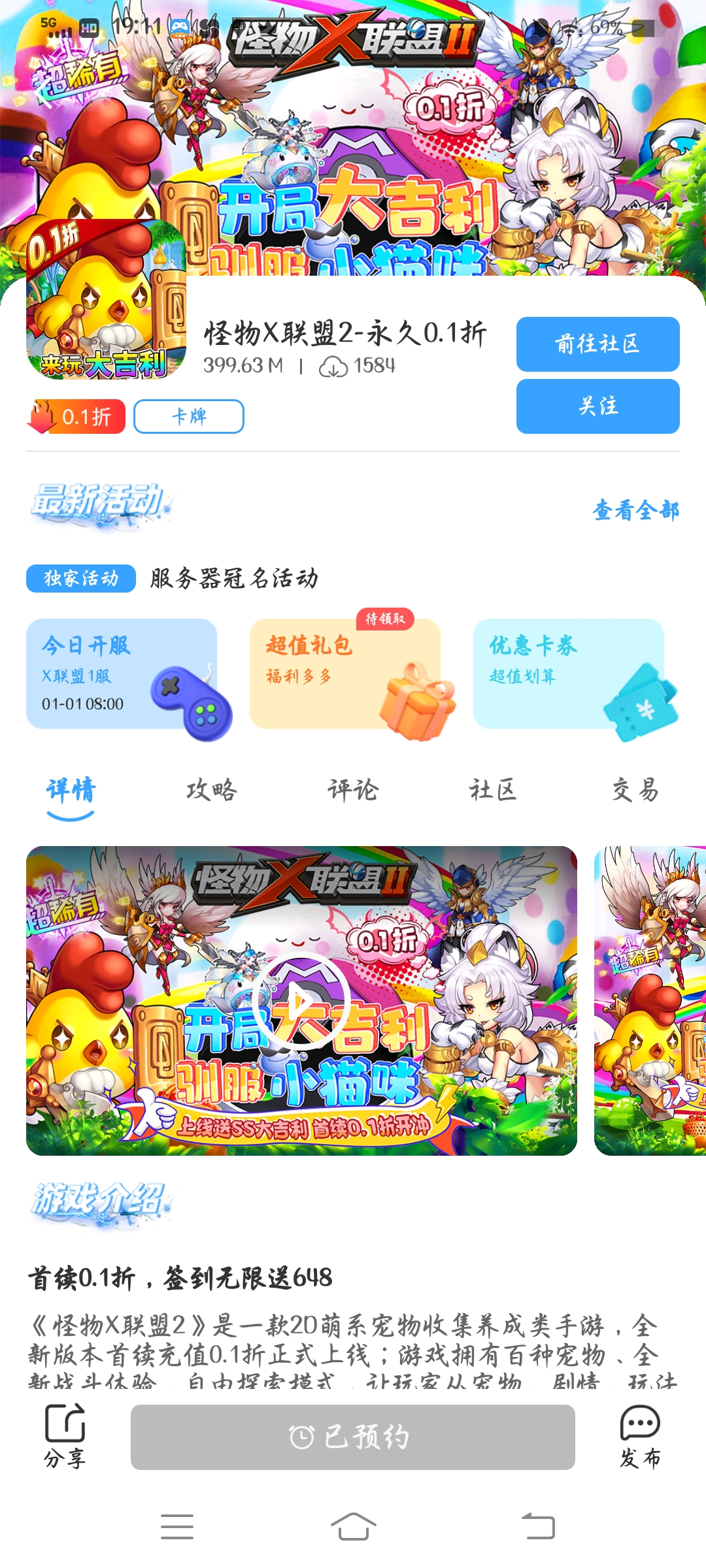Go back using system back button
This screenshot has width=706, height=1568.
[x=538, y=1527]
